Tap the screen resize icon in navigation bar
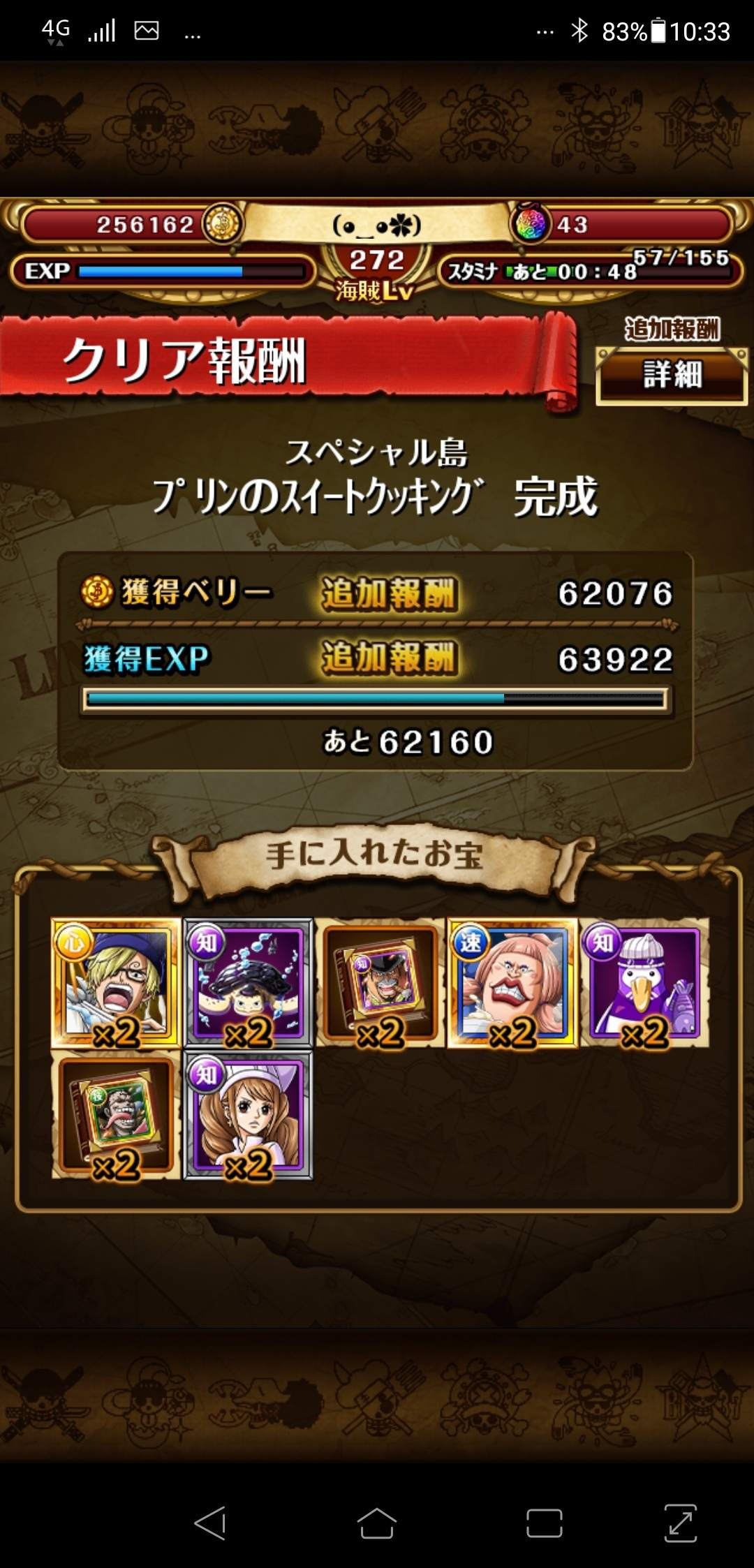The image size is (754, 1568). click(x=681, y=1523)
